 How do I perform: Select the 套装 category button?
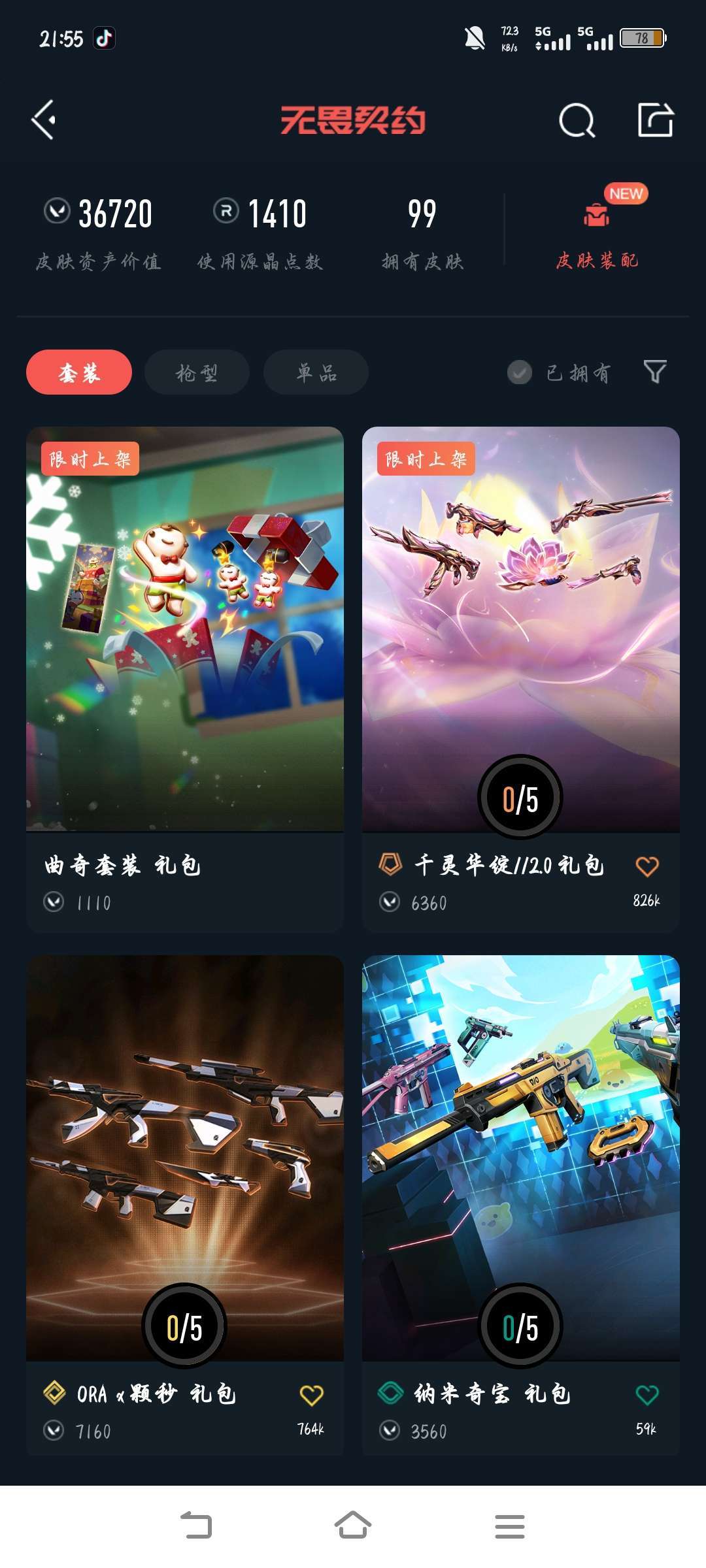click(79, 371)
